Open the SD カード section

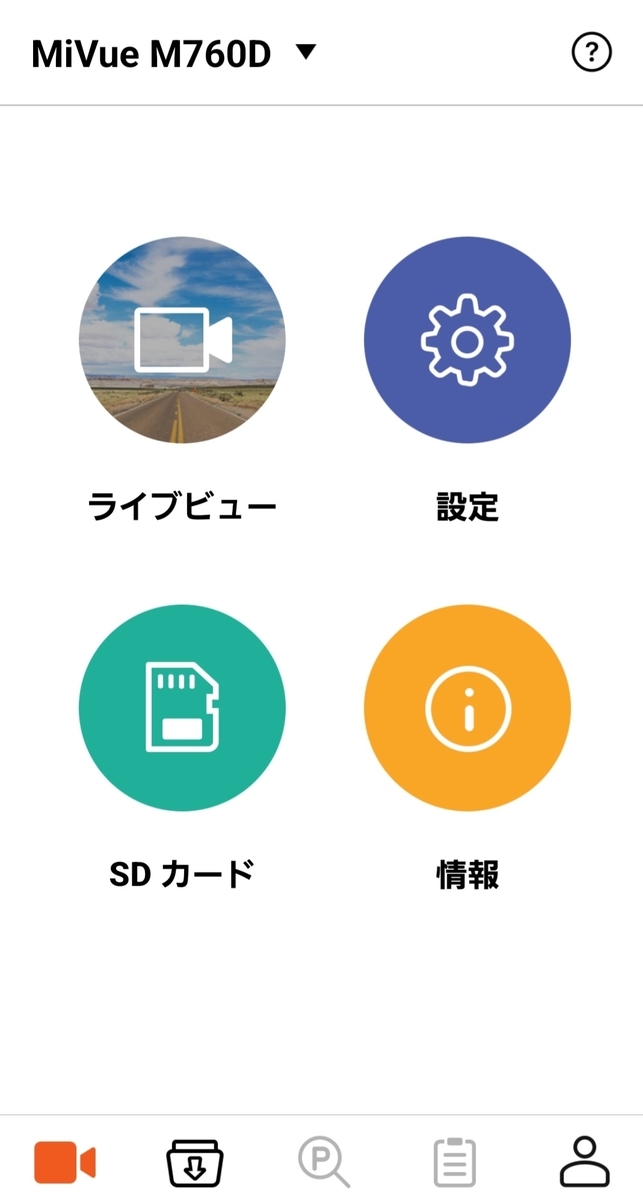(182, 707)
